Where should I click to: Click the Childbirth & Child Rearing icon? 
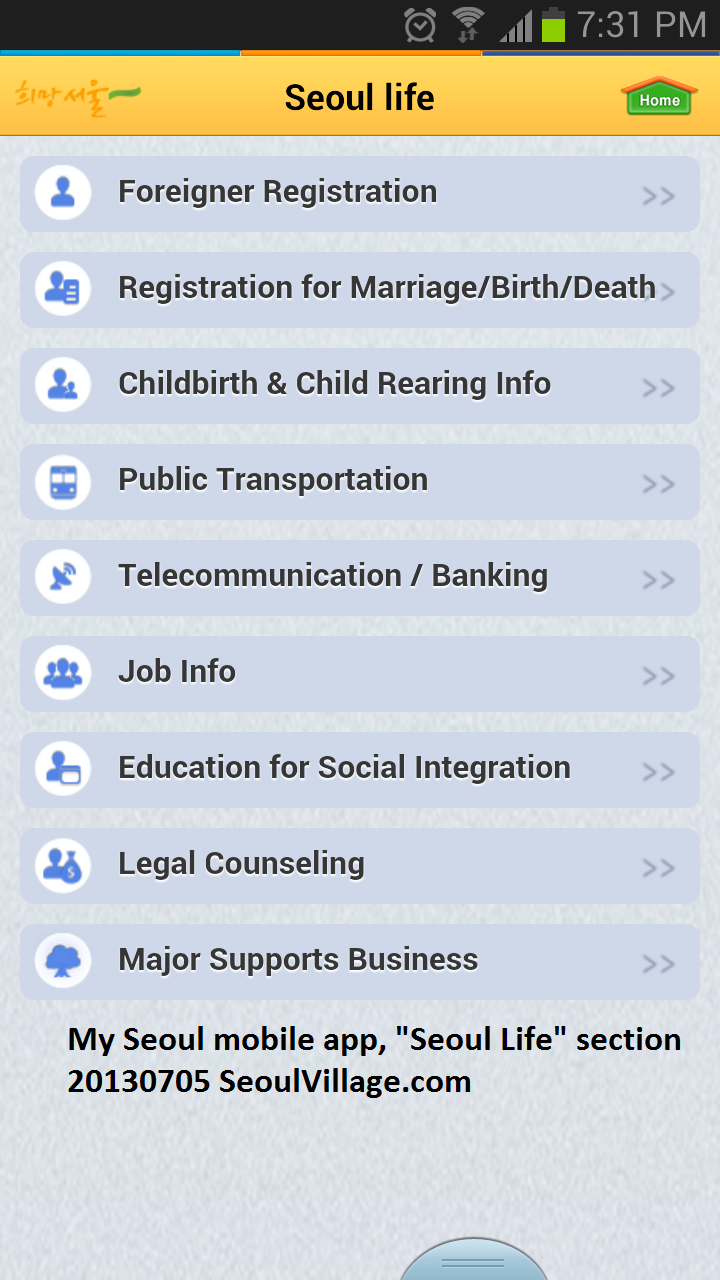(61, 385)
